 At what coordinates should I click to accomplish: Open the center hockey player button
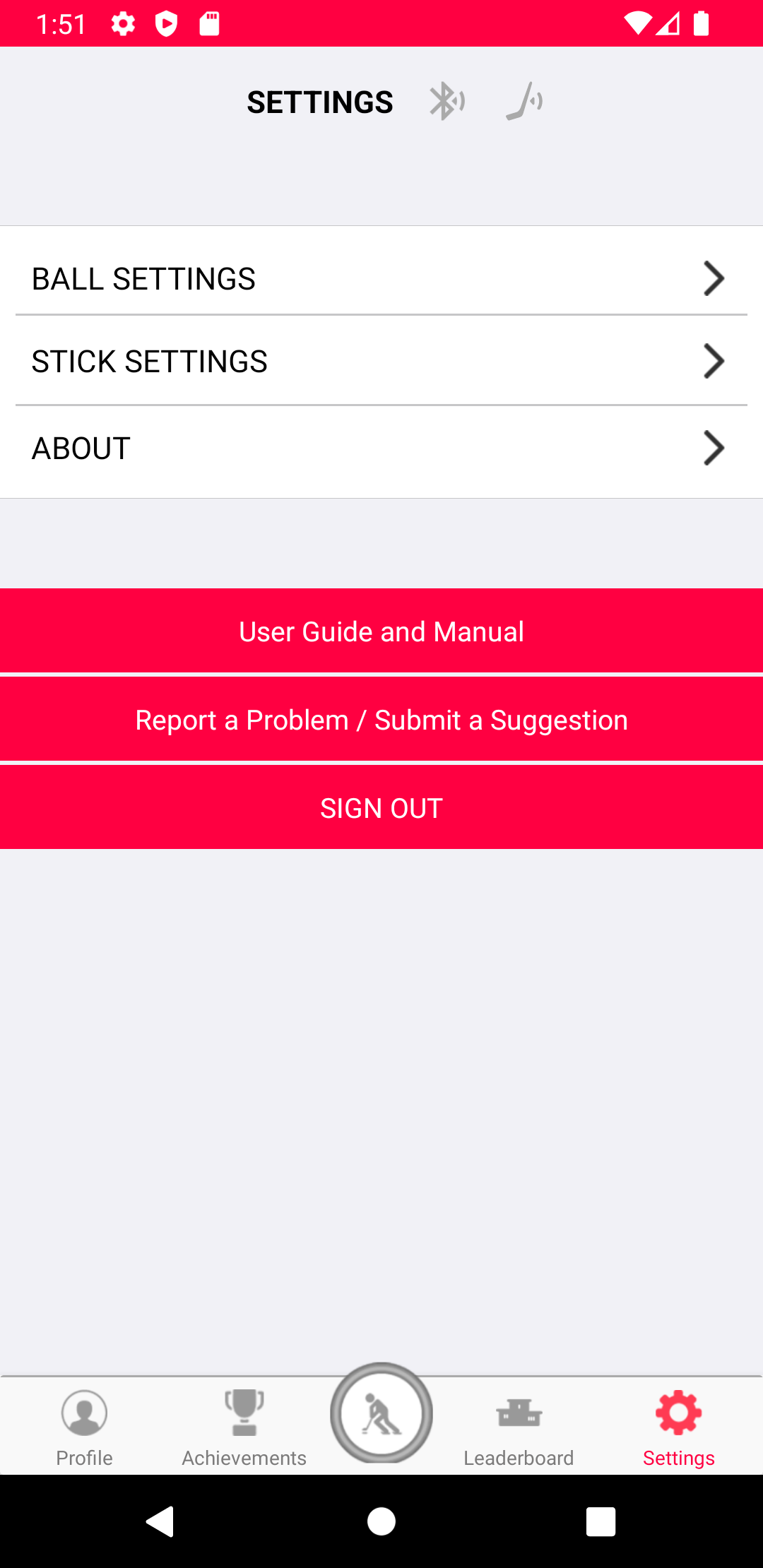coord(381,1413)
